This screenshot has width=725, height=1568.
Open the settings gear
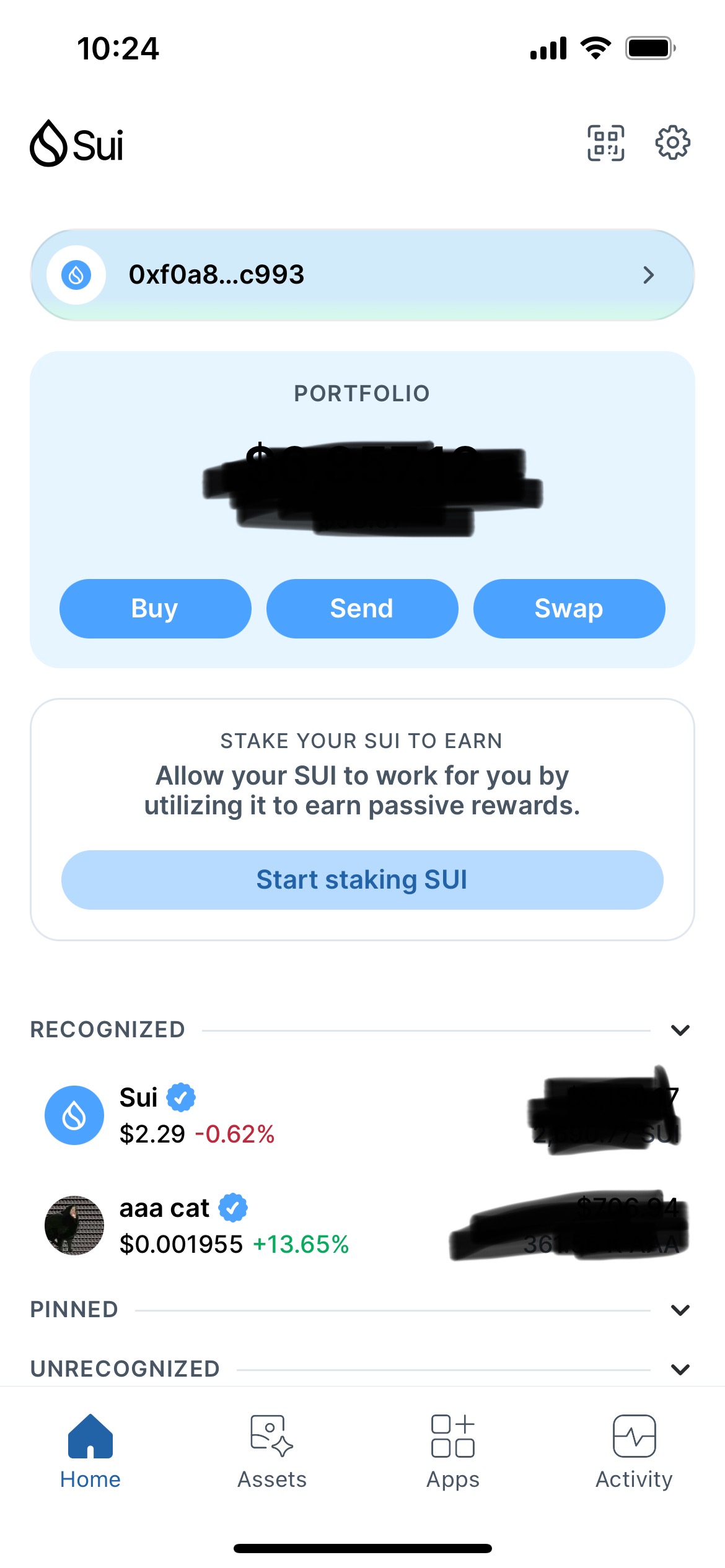(672, 143)
